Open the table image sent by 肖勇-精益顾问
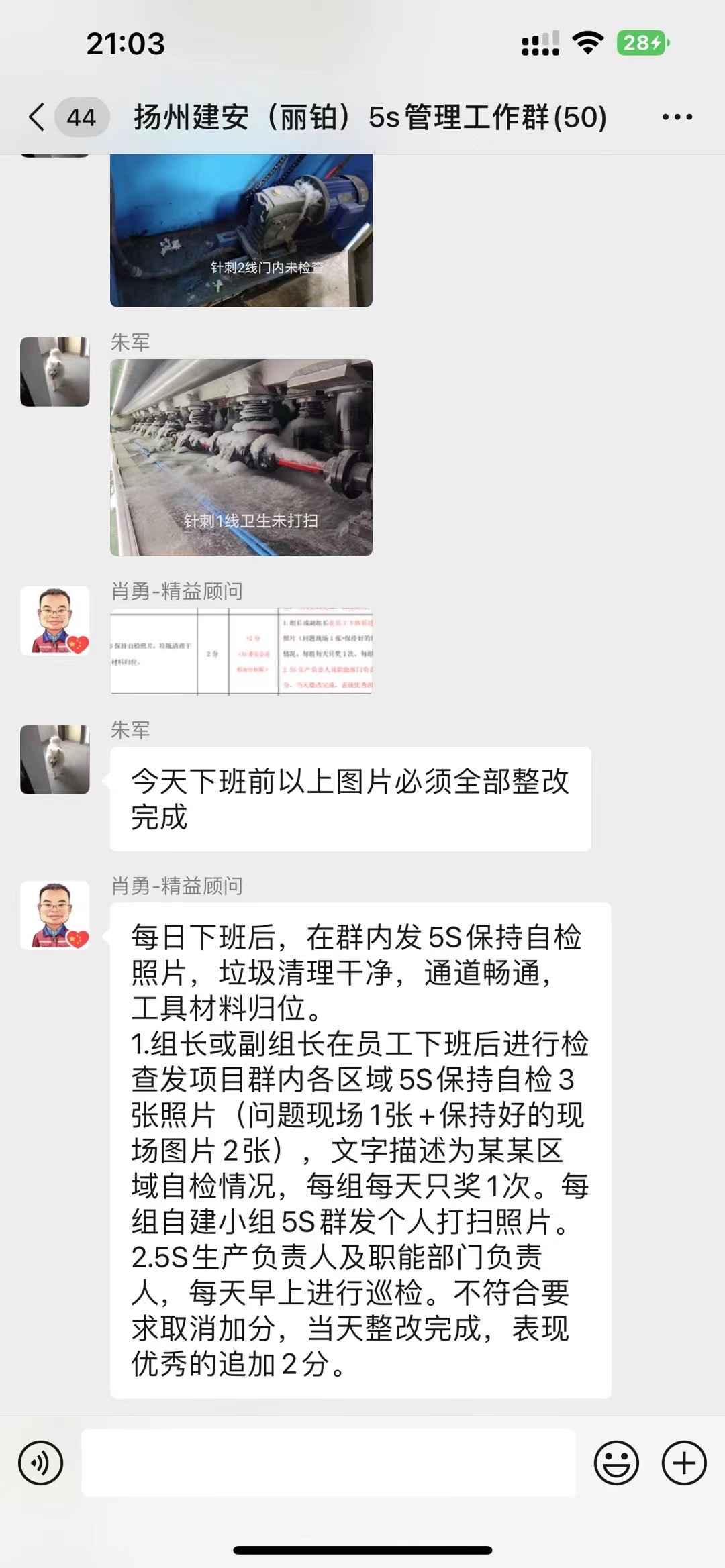The width and height of the screenshot is (725, 1568). click(x=241, y=651)
